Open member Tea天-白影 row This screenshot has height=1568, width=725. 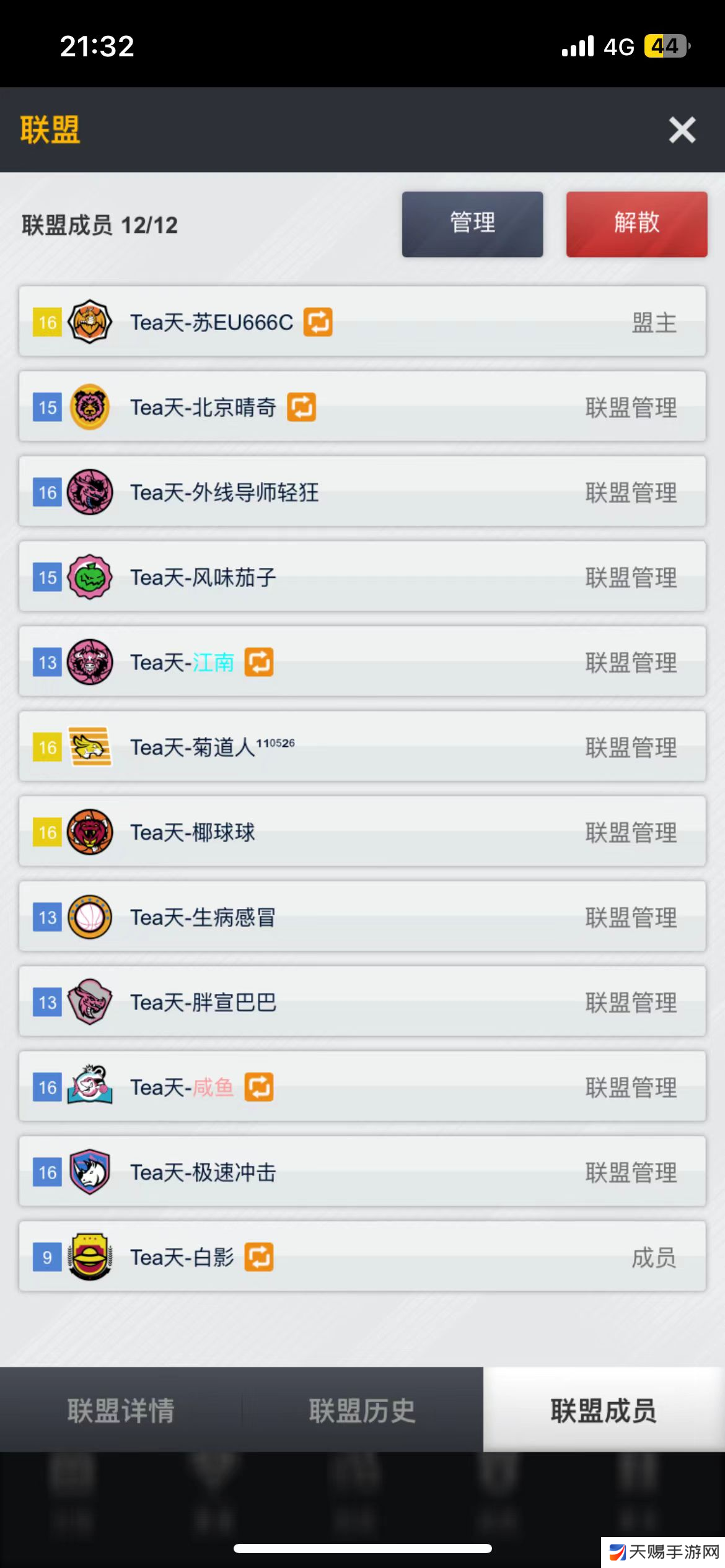click(x=362, y=1257)
